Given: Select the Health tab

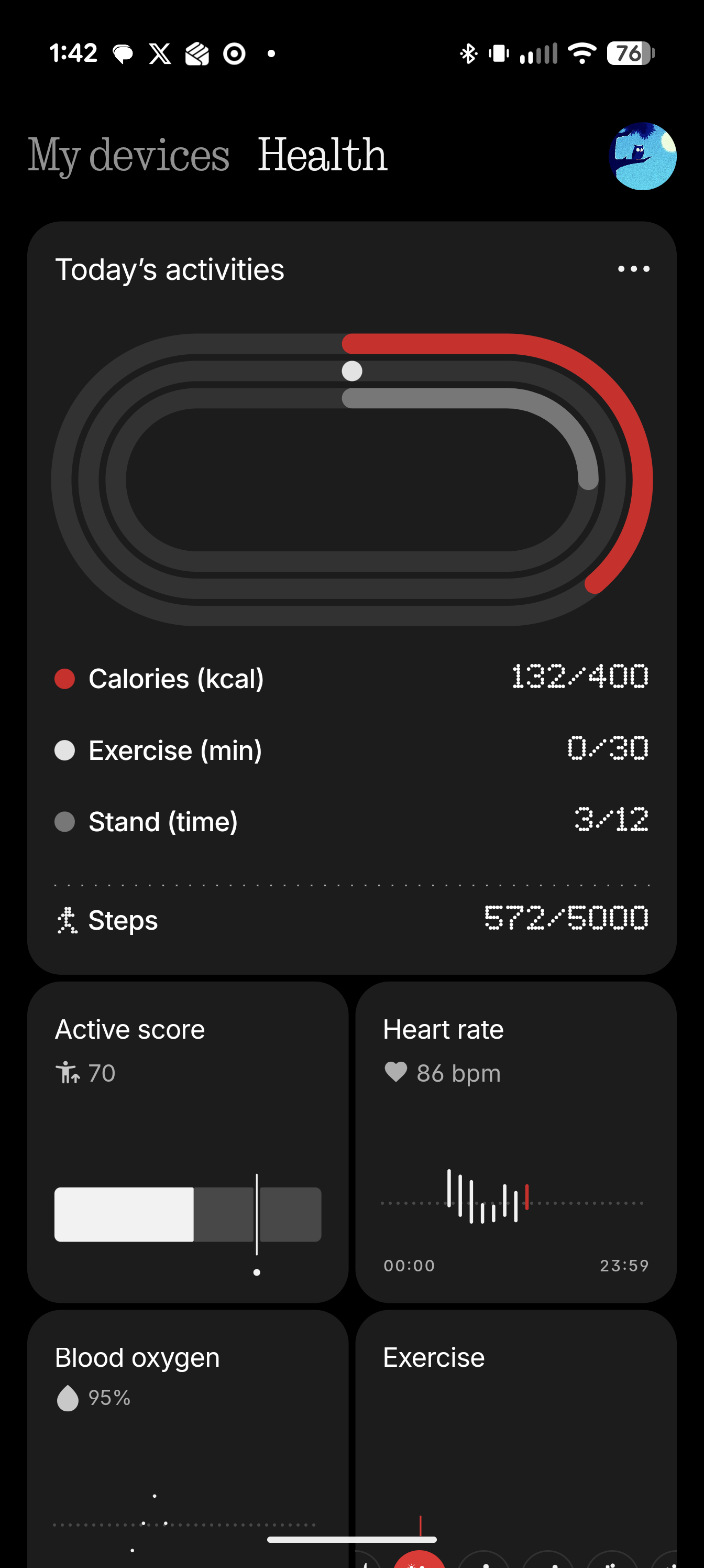Looking at the screenshot, I should pos(322,155).
